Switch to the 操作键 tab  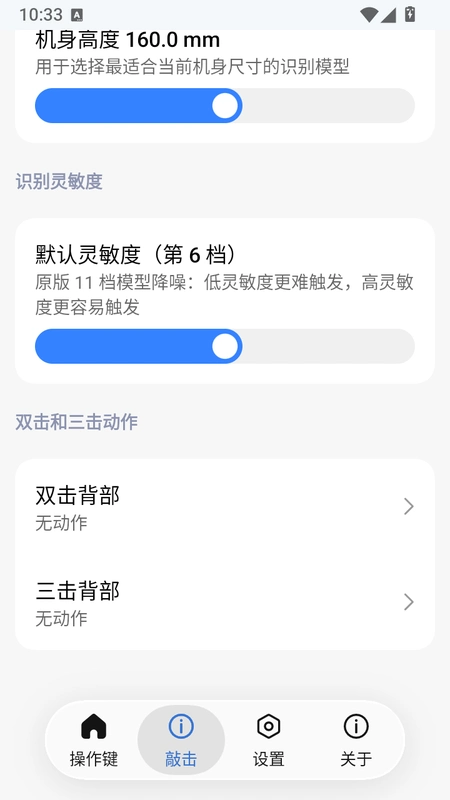coord(94,740)
